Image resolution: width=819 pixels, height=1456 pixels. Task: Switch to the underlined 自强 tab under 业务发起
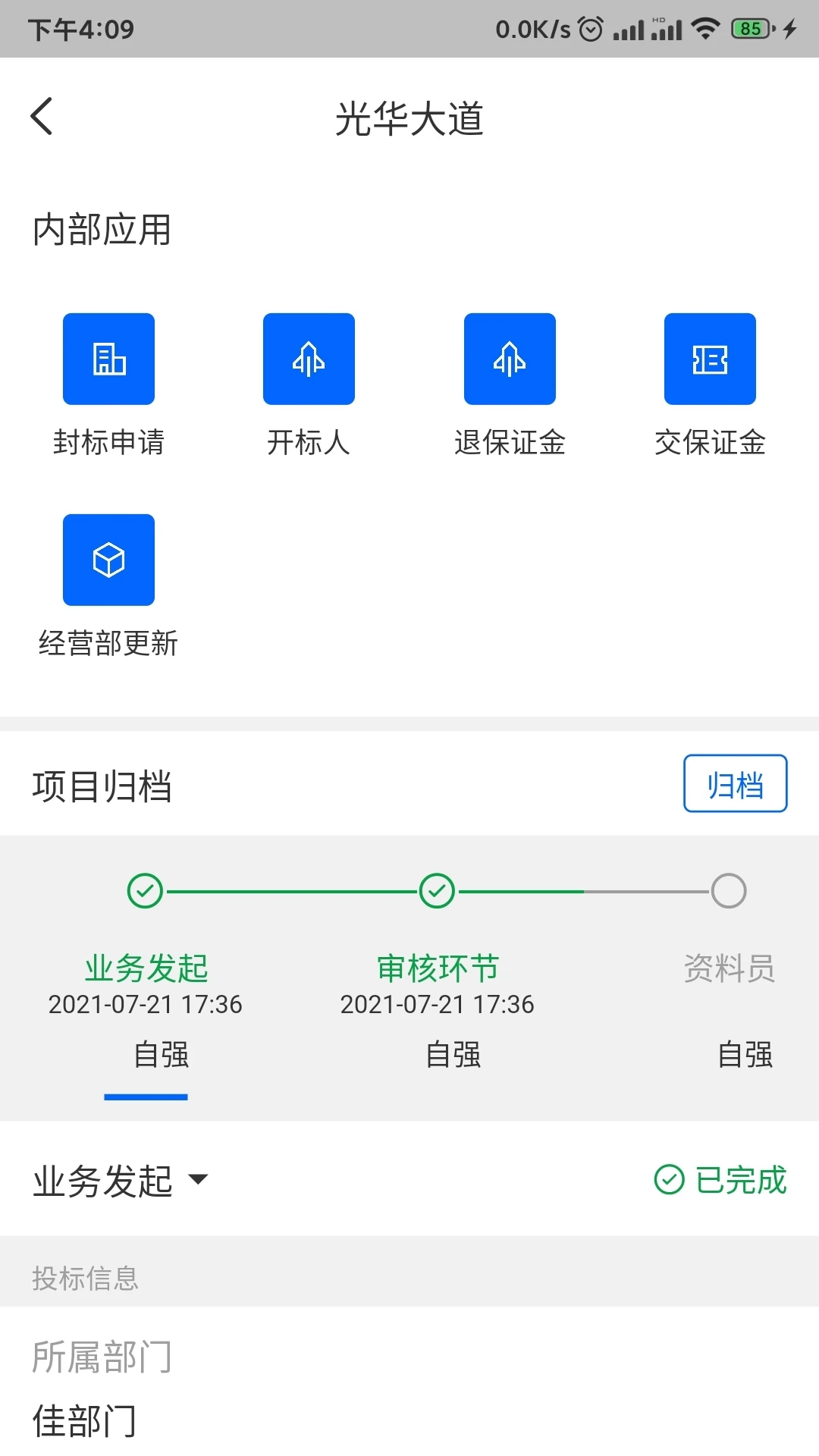coord(160,1054)
